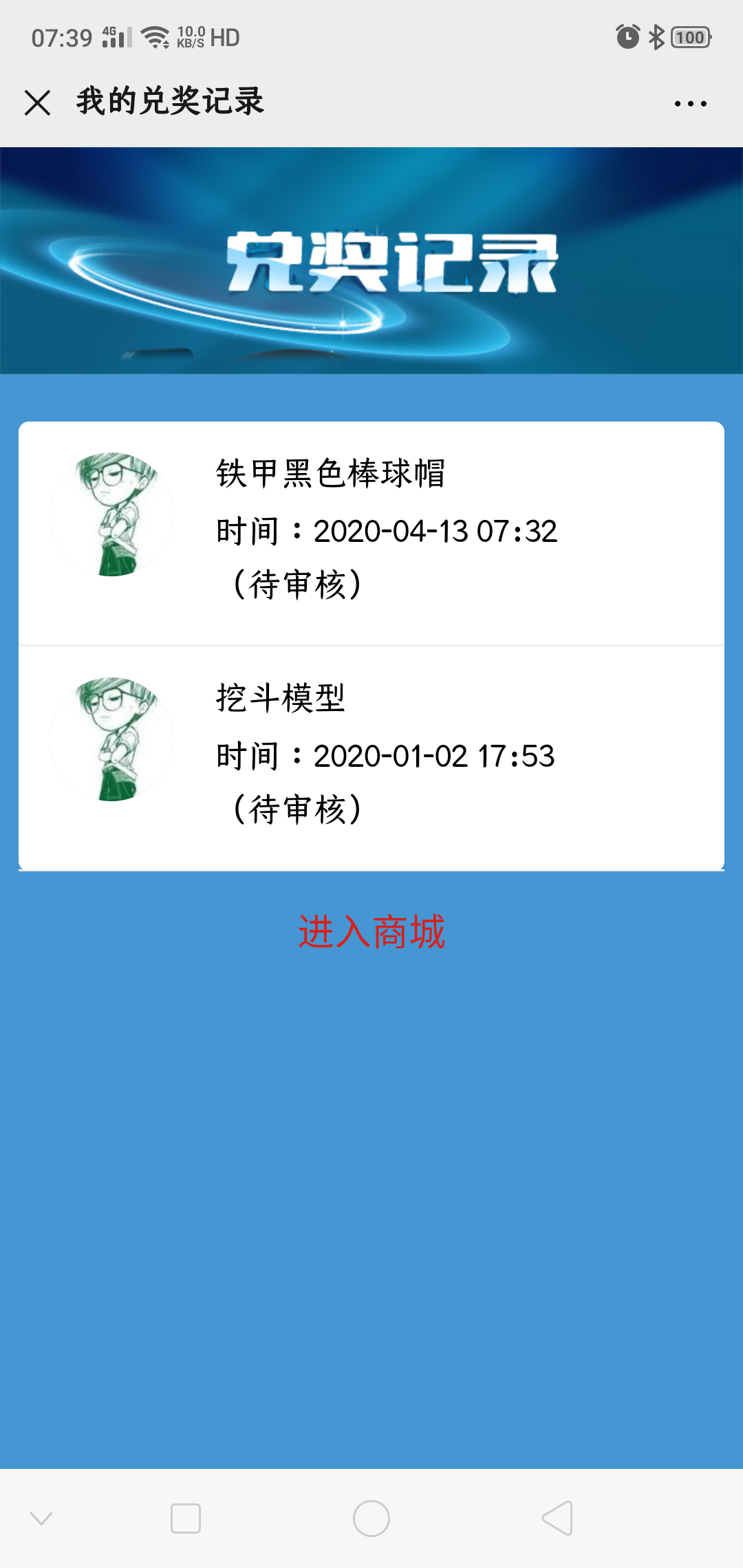Tap the 进入商城 link
The image size is (743, 1568).
pyautogui.click(x=371, y=932)
